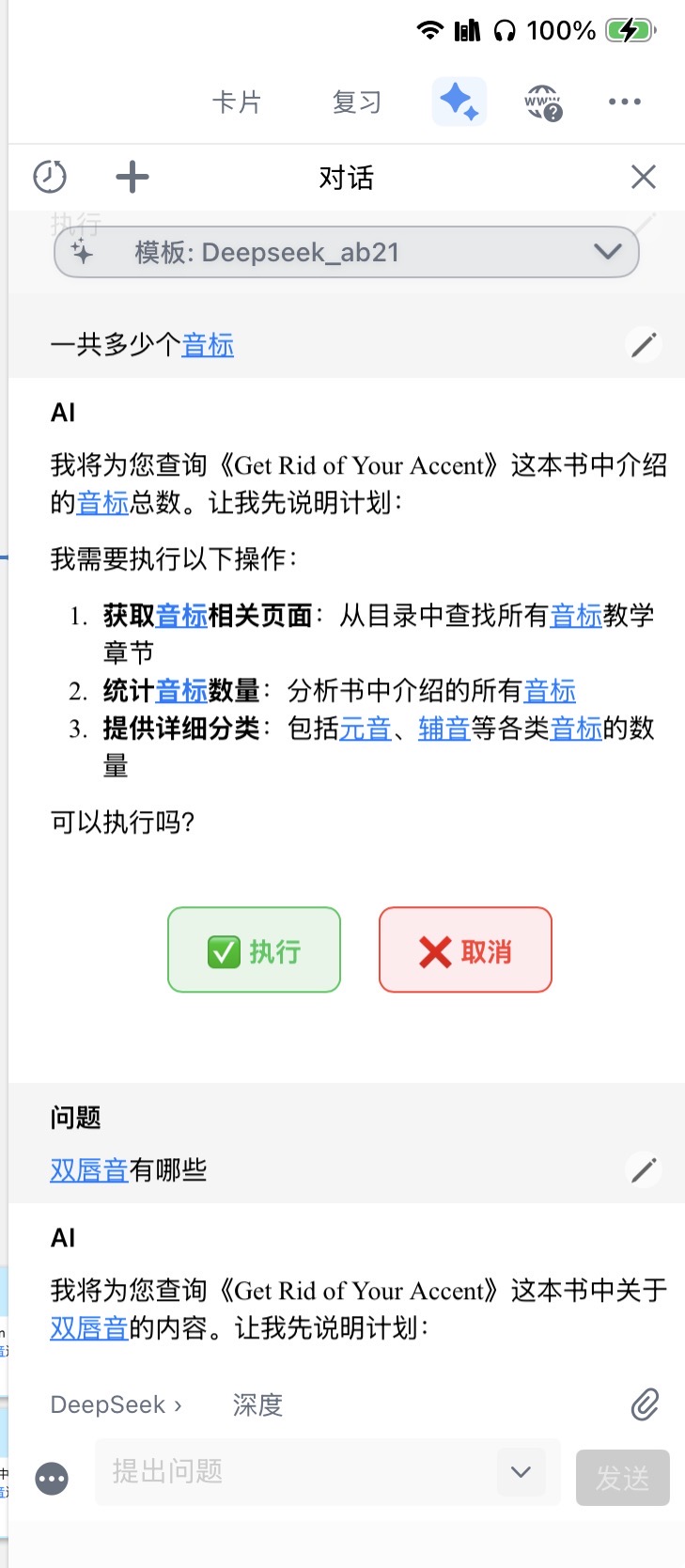685x1568 pixels.
Task: Edit the question 一共多少个音标
Action: coord(644,345)
